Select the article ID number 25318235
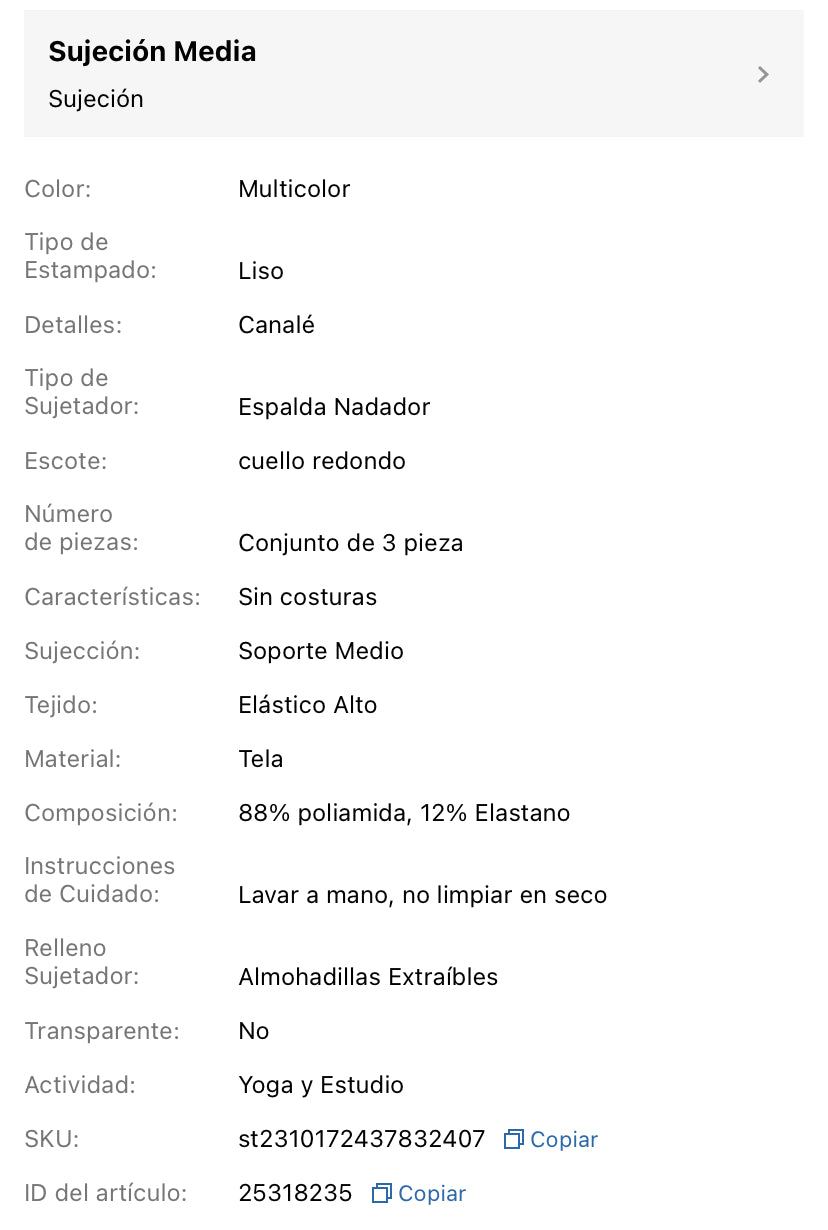This screenshot has width=828, height=1230. 294,1193
